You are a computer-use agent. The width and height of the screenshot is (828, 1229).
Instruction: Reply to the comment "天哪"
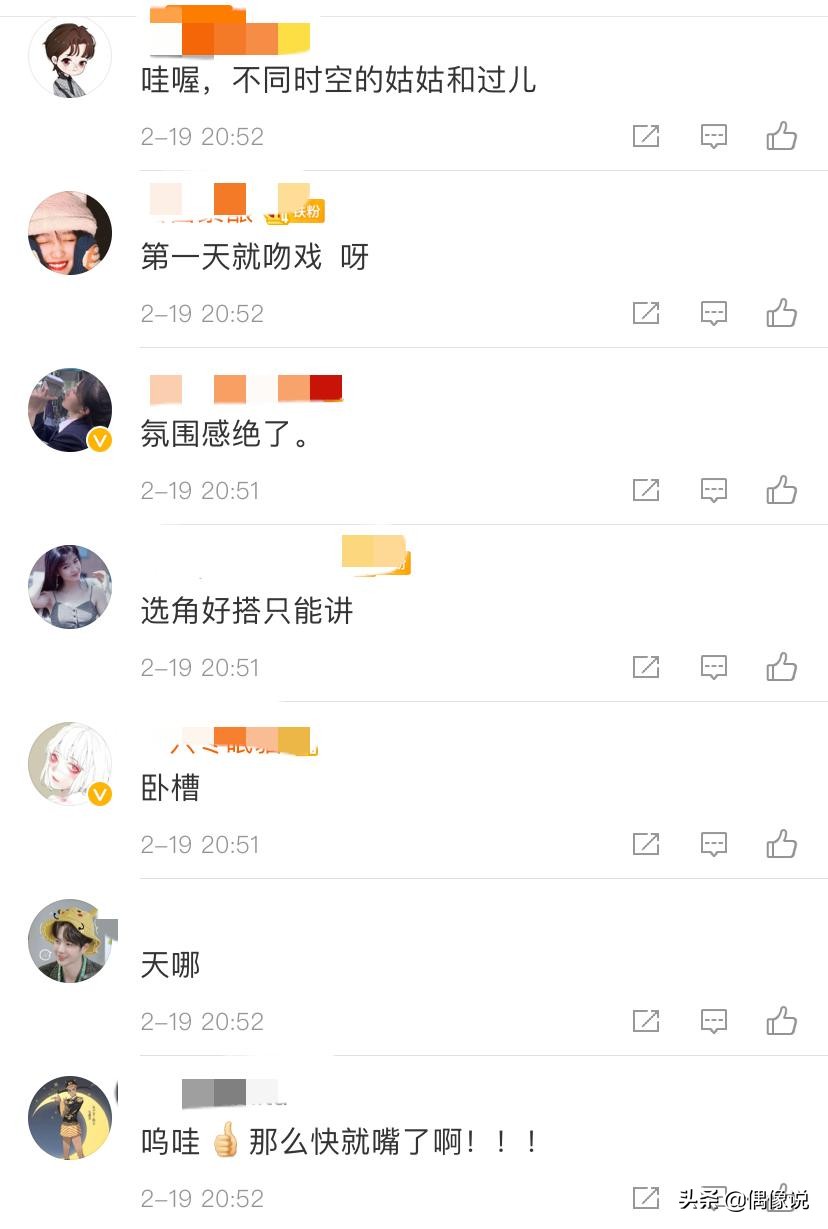[x=713, y=1021]
